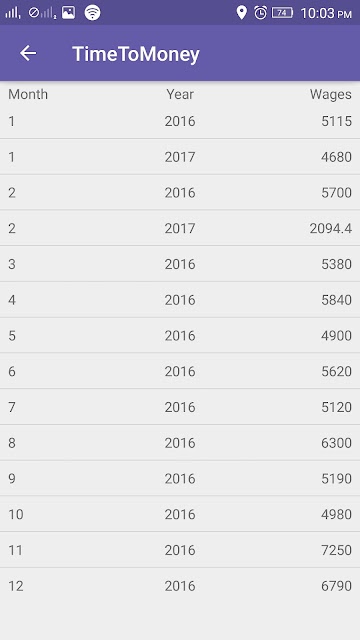
Task: Open the month 8 row with 6300
Action: click(180, 442)
